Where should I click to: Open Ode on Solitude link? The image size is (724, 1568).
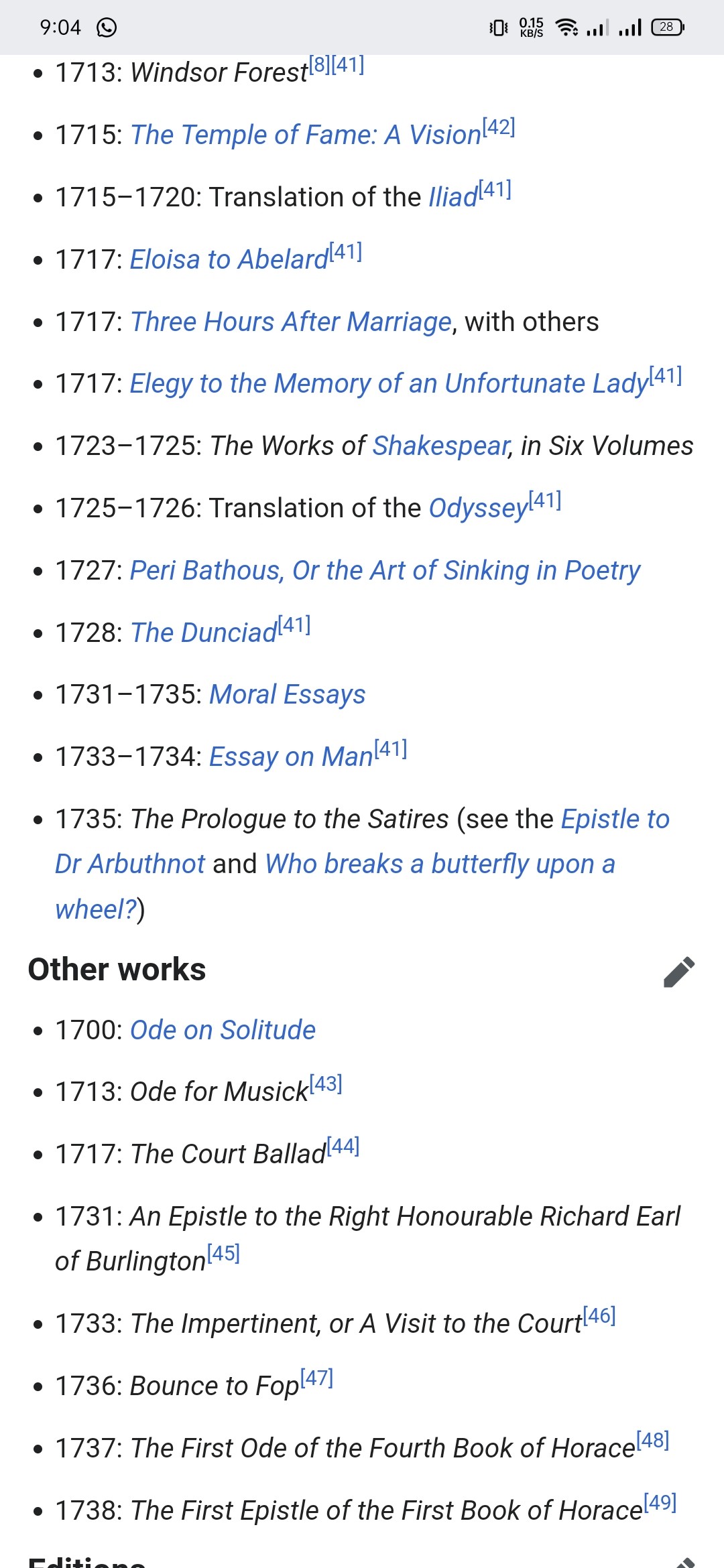[x=223, y=1031]
